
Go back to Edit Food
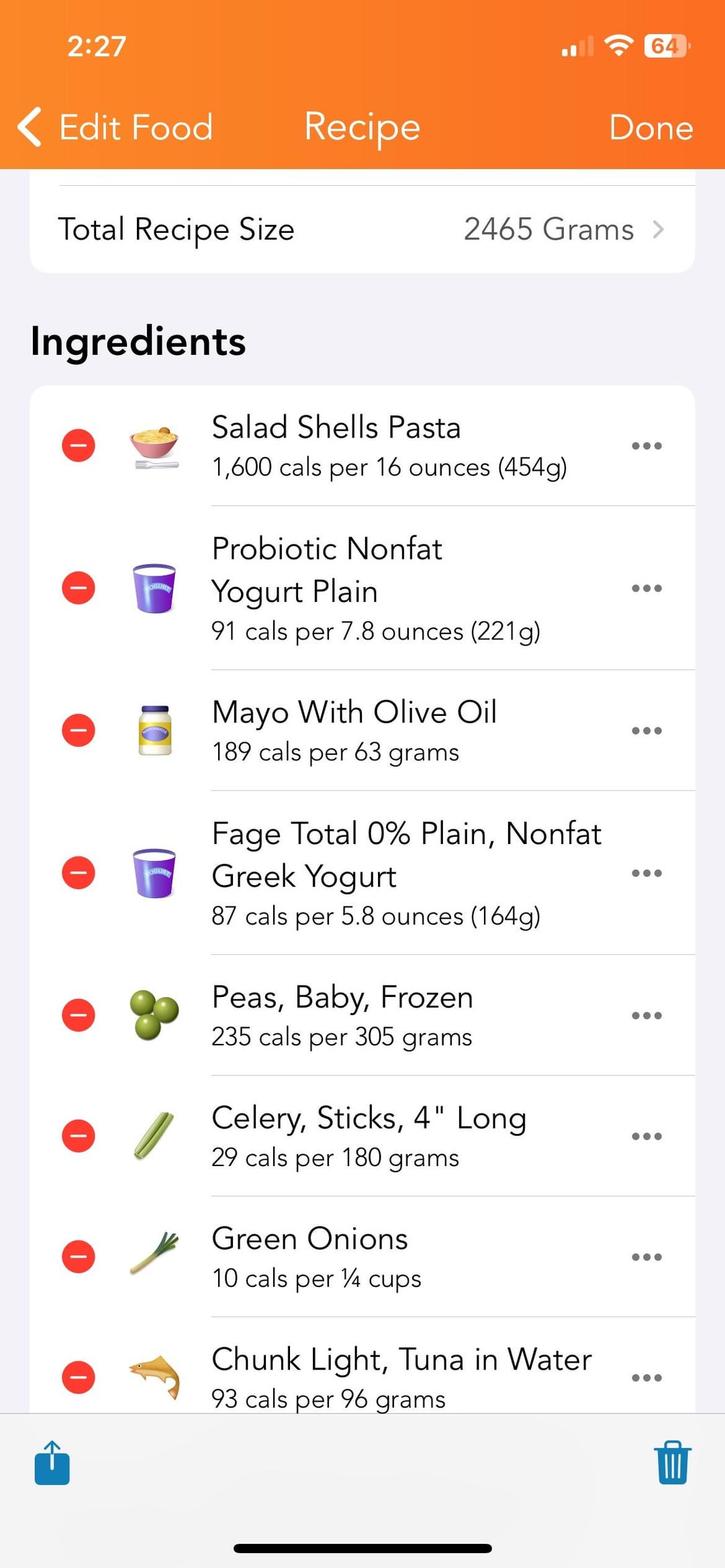115,127
